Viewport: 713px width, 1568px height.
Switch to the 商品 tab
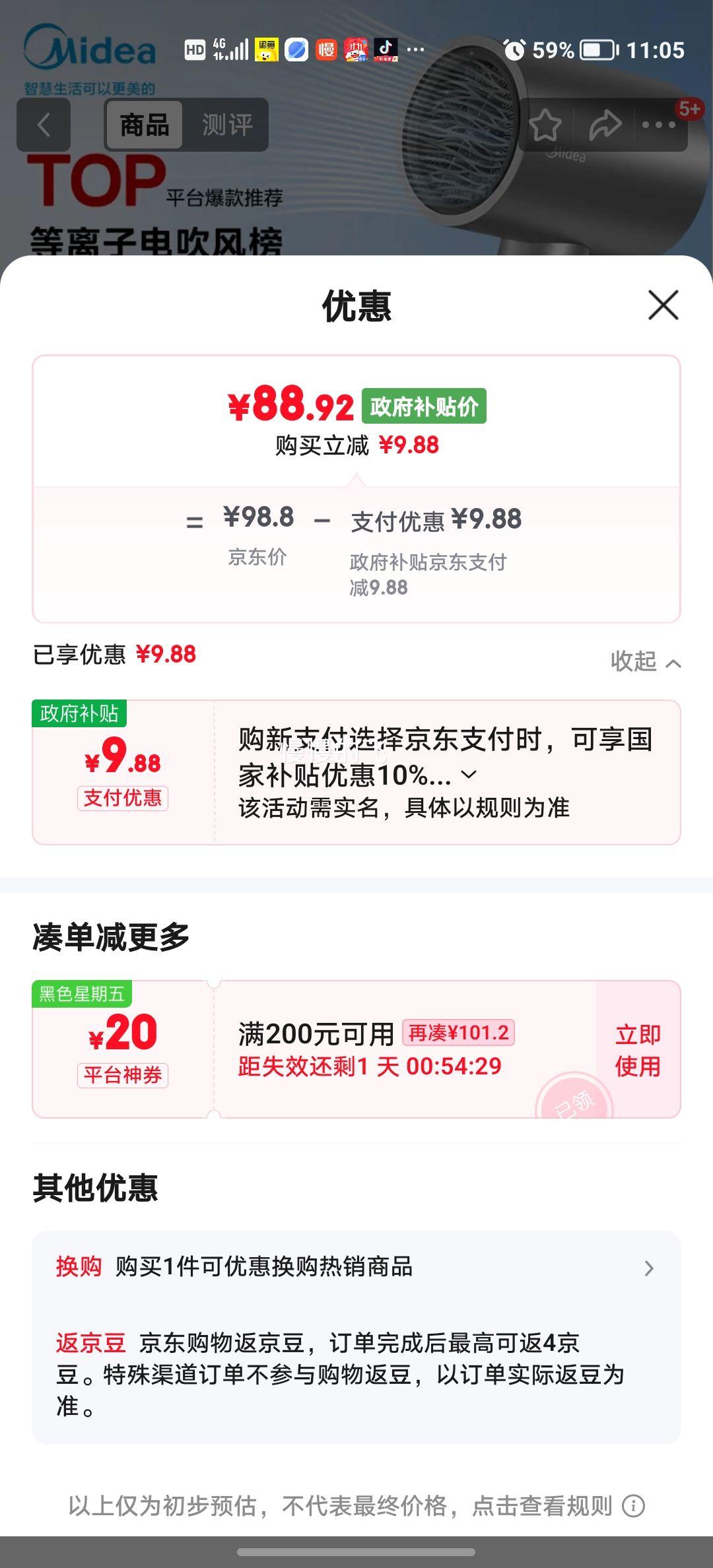pos(143,125)
